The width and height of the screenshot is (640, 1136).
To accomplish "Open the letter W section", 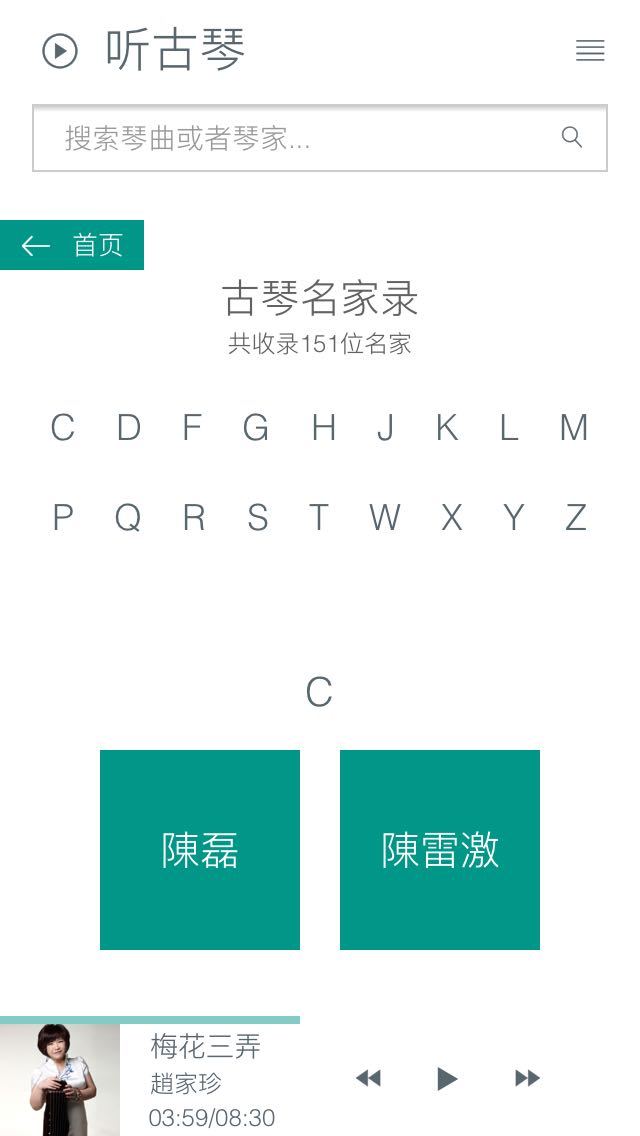I will click(385, 518).
